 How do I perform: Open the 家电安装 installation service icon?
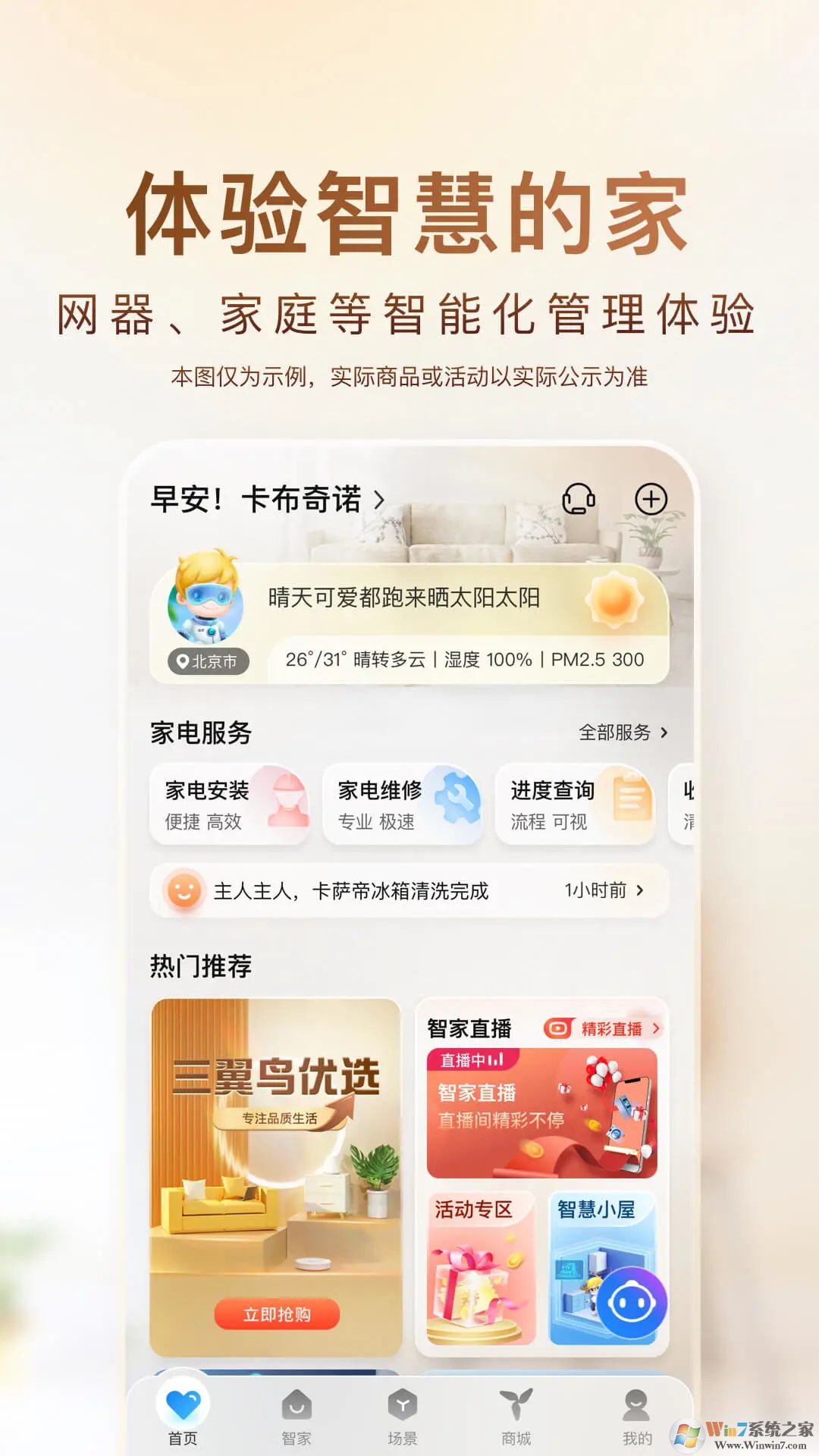click(288, 800)
